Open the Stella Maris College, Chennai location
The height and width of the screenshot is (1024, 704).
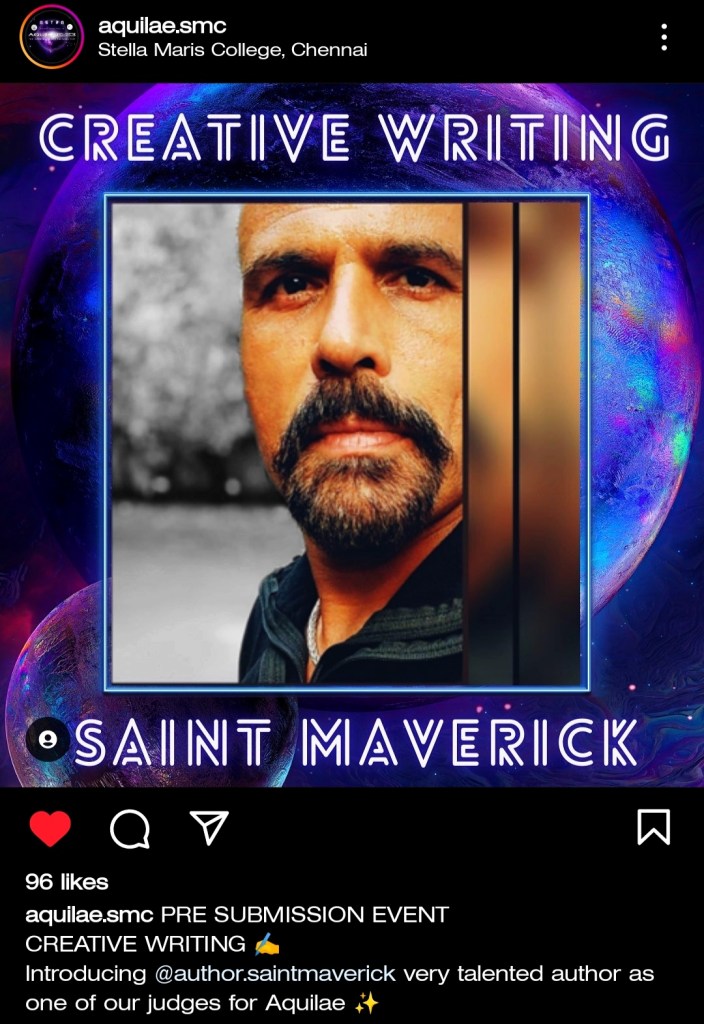[x=232, y=49]
